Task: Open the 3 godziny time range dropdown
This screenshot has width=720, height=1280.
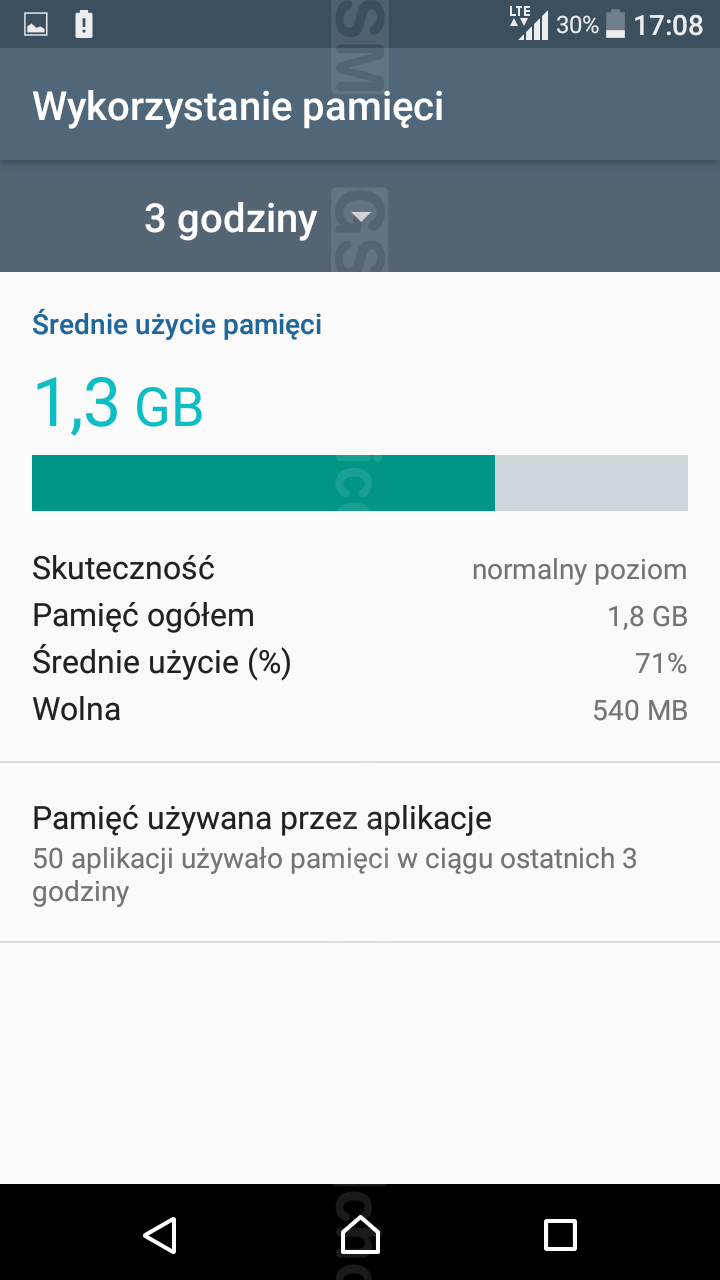Action: 258,218
